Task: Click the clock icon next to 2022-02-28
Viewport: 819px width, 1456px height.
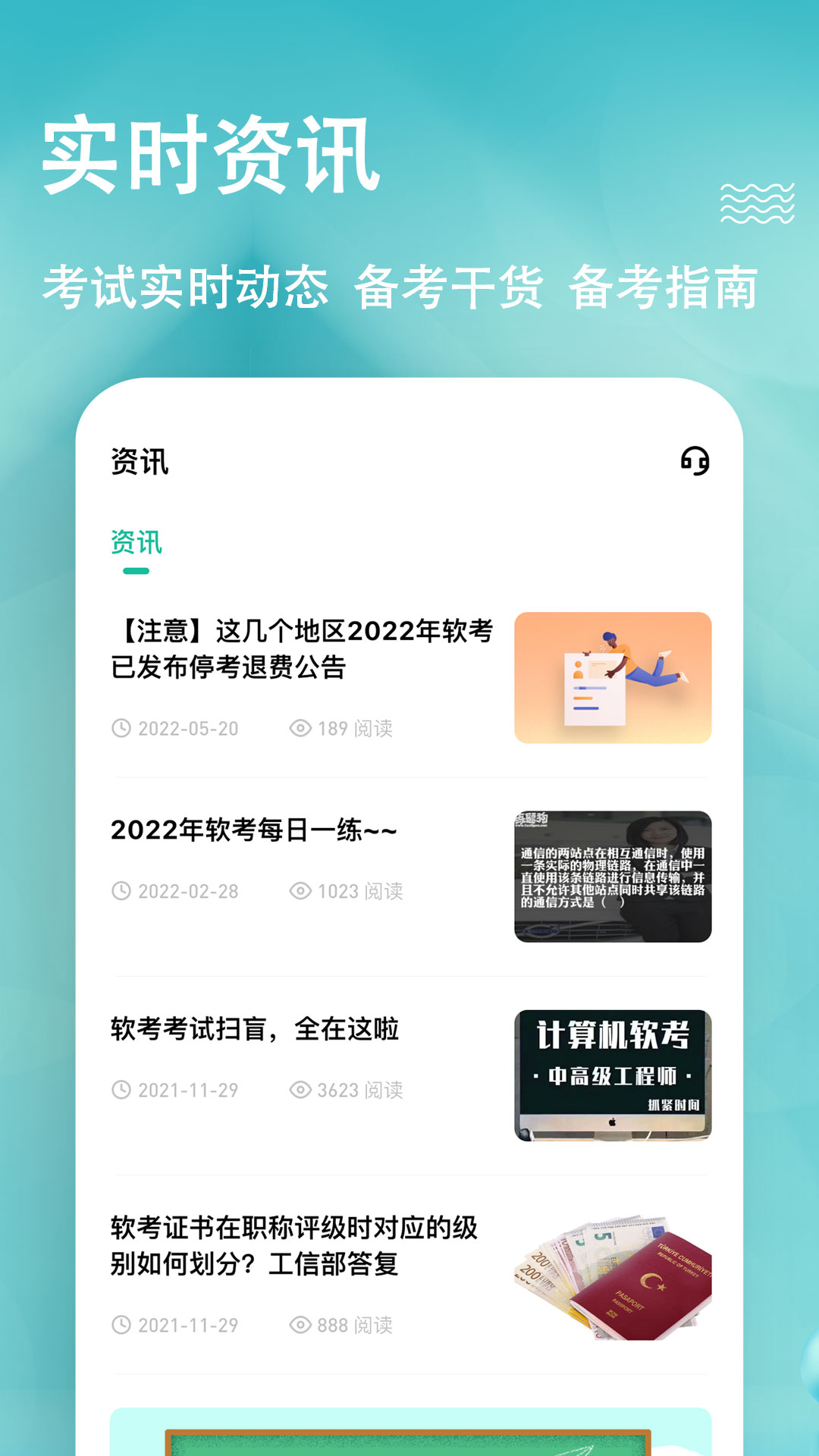Action: coord(122,893)
